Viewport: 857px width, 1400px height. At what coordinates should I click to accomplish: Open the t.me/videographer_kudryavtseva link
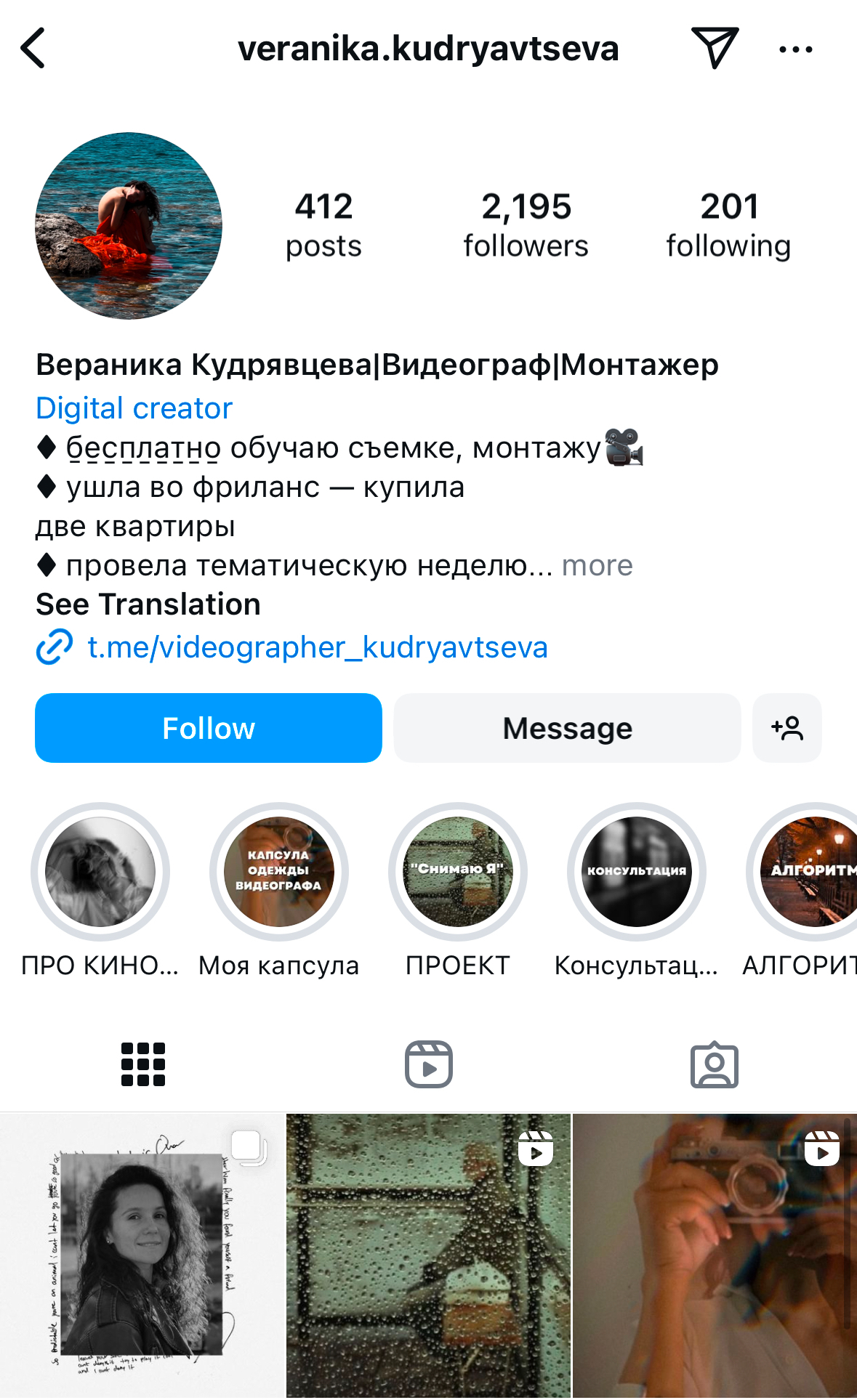coord(317,647)
